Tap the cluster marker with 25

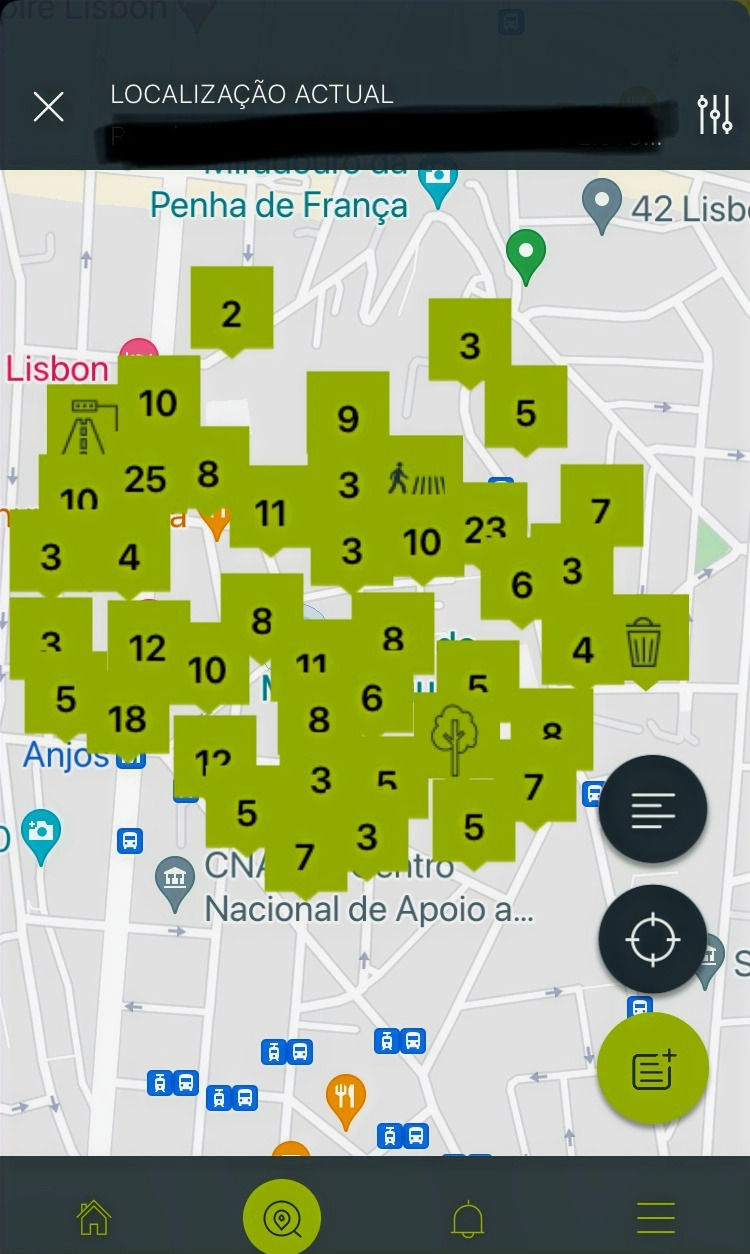145,480
